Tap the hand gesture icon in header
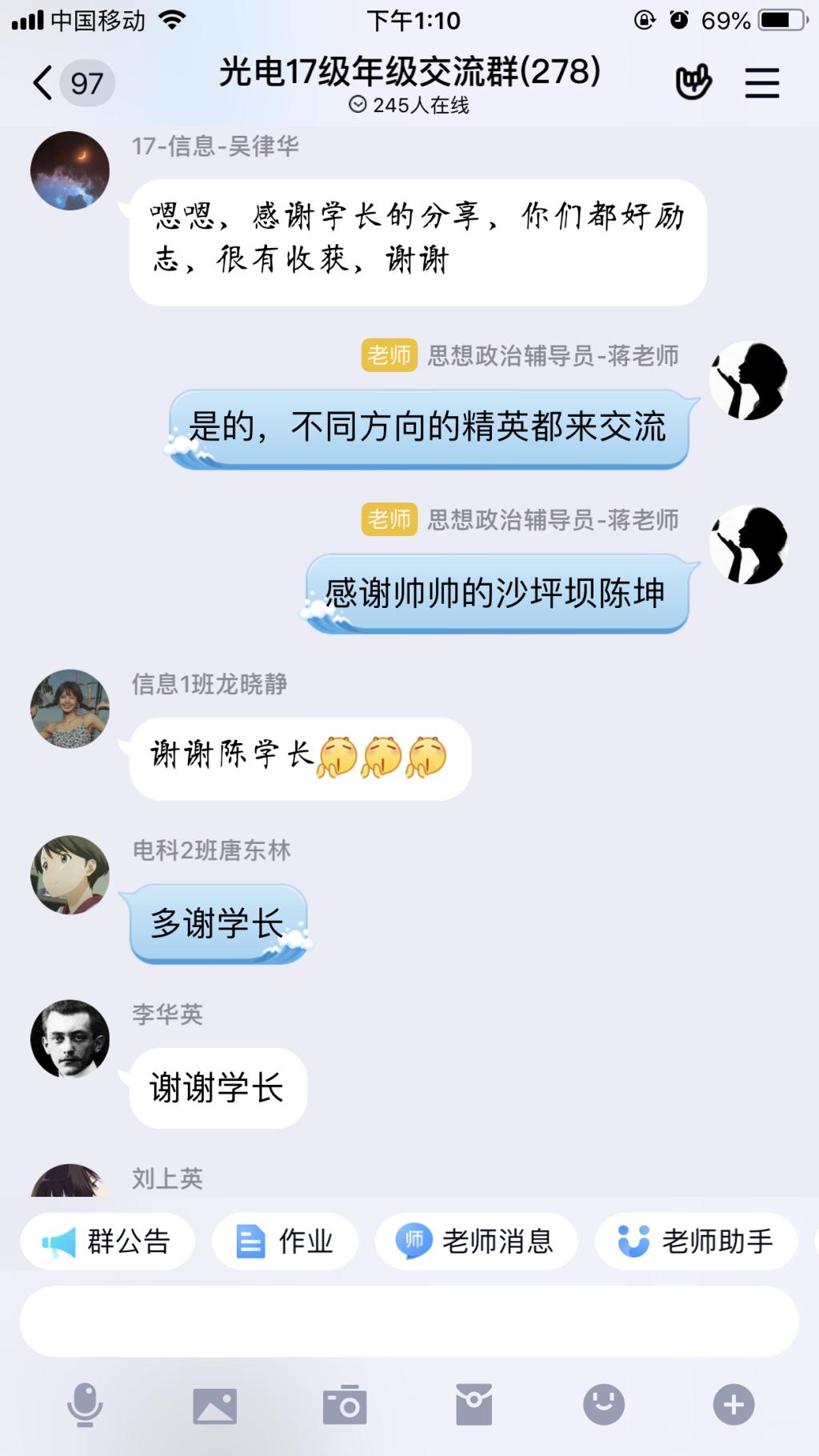The image size is (819, 1456). coord(693,83)
